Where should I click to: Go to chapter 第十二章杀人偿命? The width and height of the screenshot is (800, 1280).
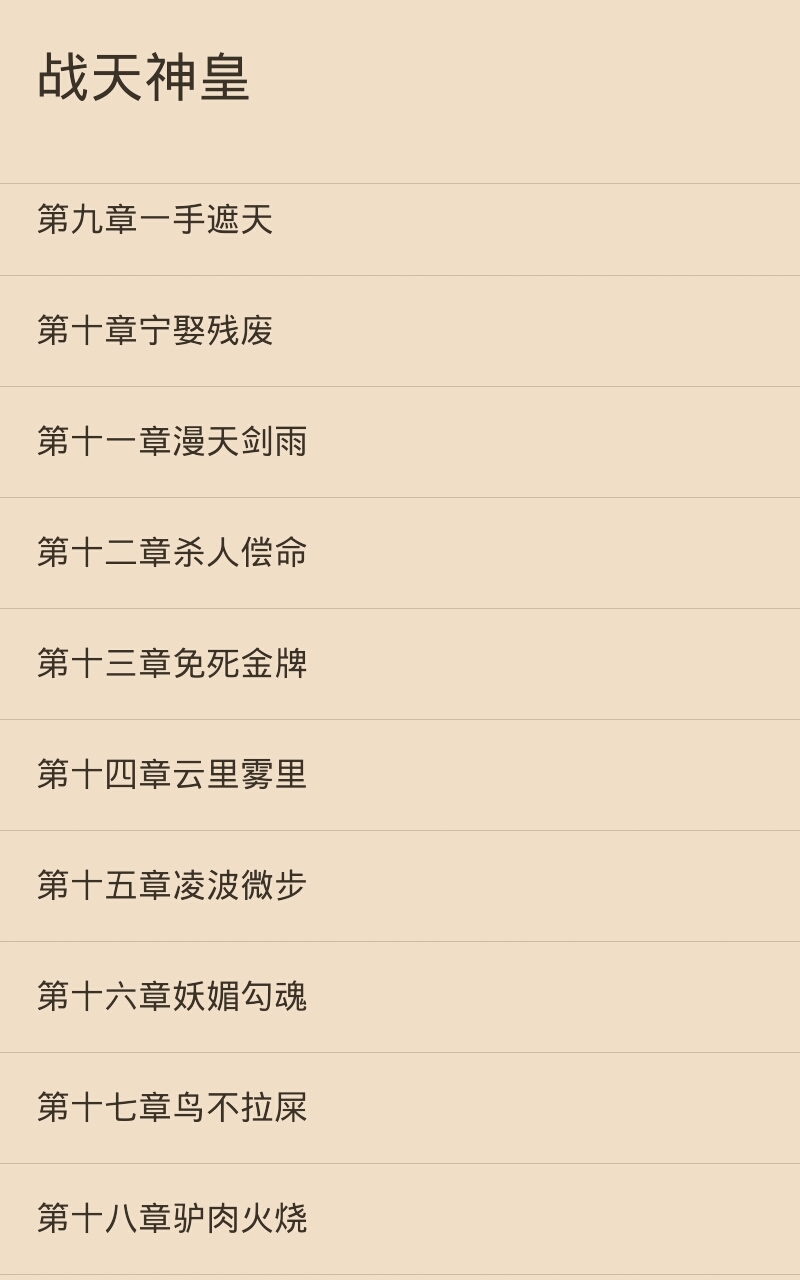coord(400,553)
